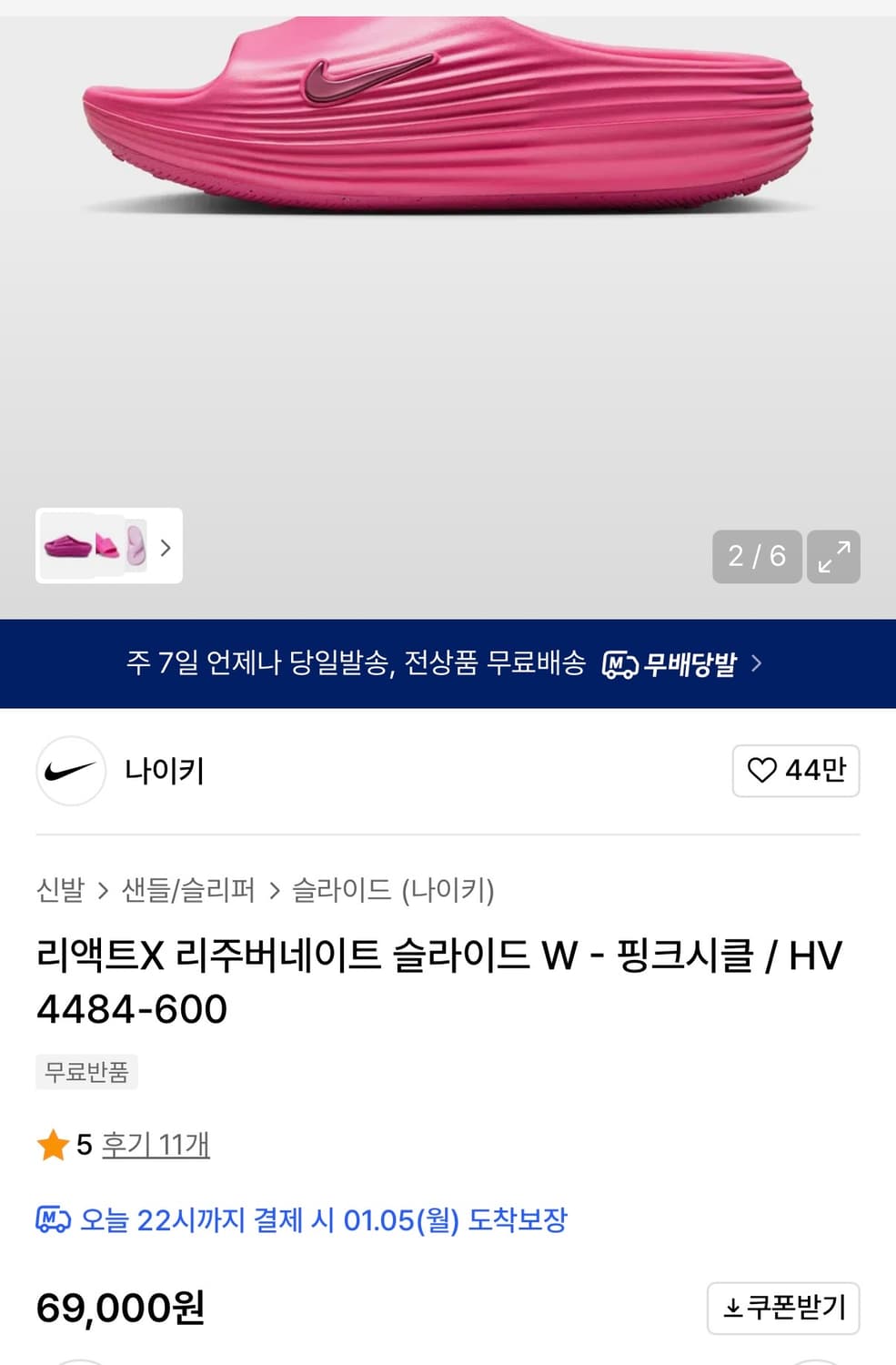Open the image gallery via 2/6 counter
The height and width of the screenshot is (1365, 896).
pyautogui.click(x=756, y=557)
